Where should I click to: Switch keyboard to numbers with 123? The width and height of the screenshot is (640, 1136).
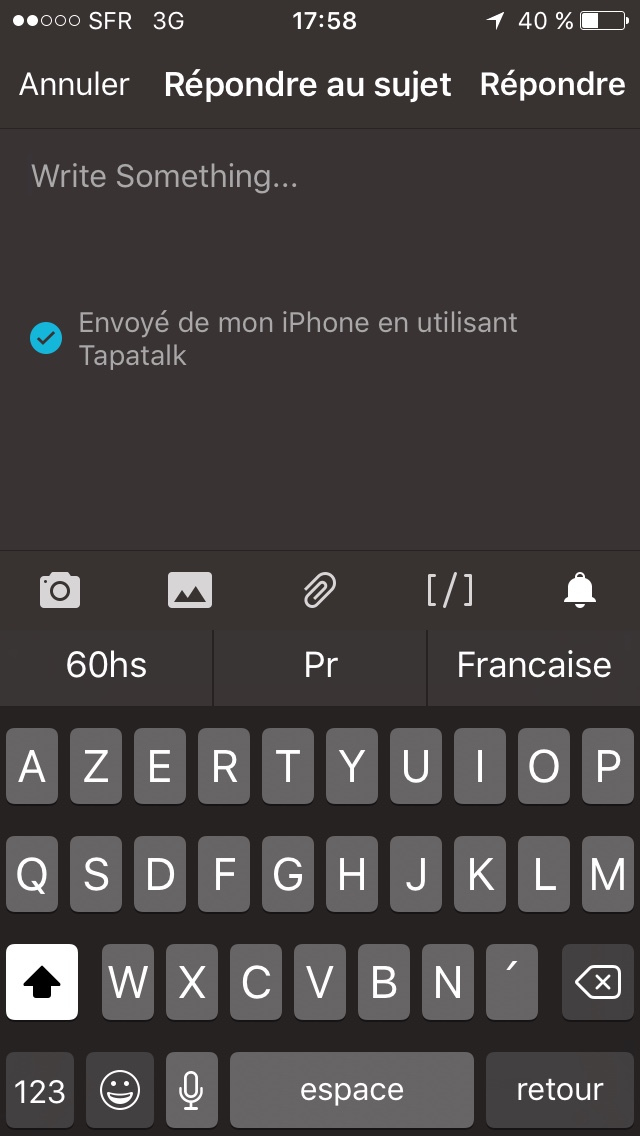coord(40,1090)
